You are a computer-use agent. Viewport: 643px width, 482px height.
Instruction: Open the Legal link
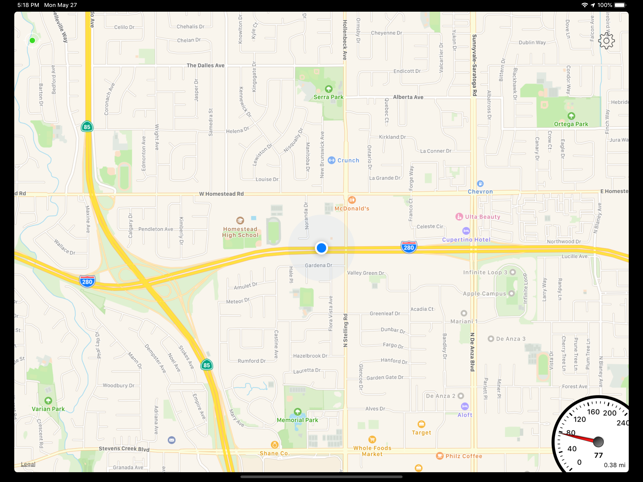tap(28, 464)
